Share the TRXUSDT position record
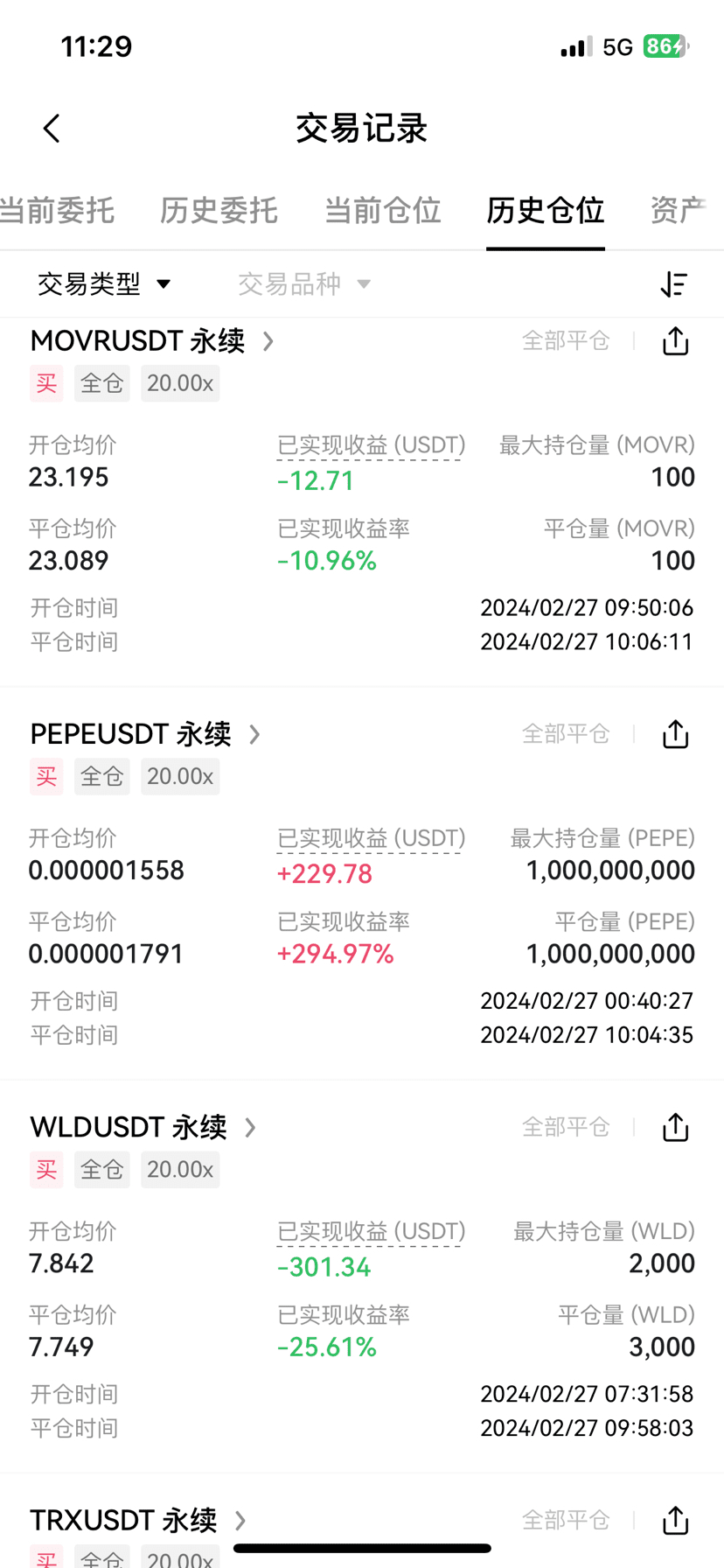This screenshot has height=1568, width=724. pos(675,1521)
